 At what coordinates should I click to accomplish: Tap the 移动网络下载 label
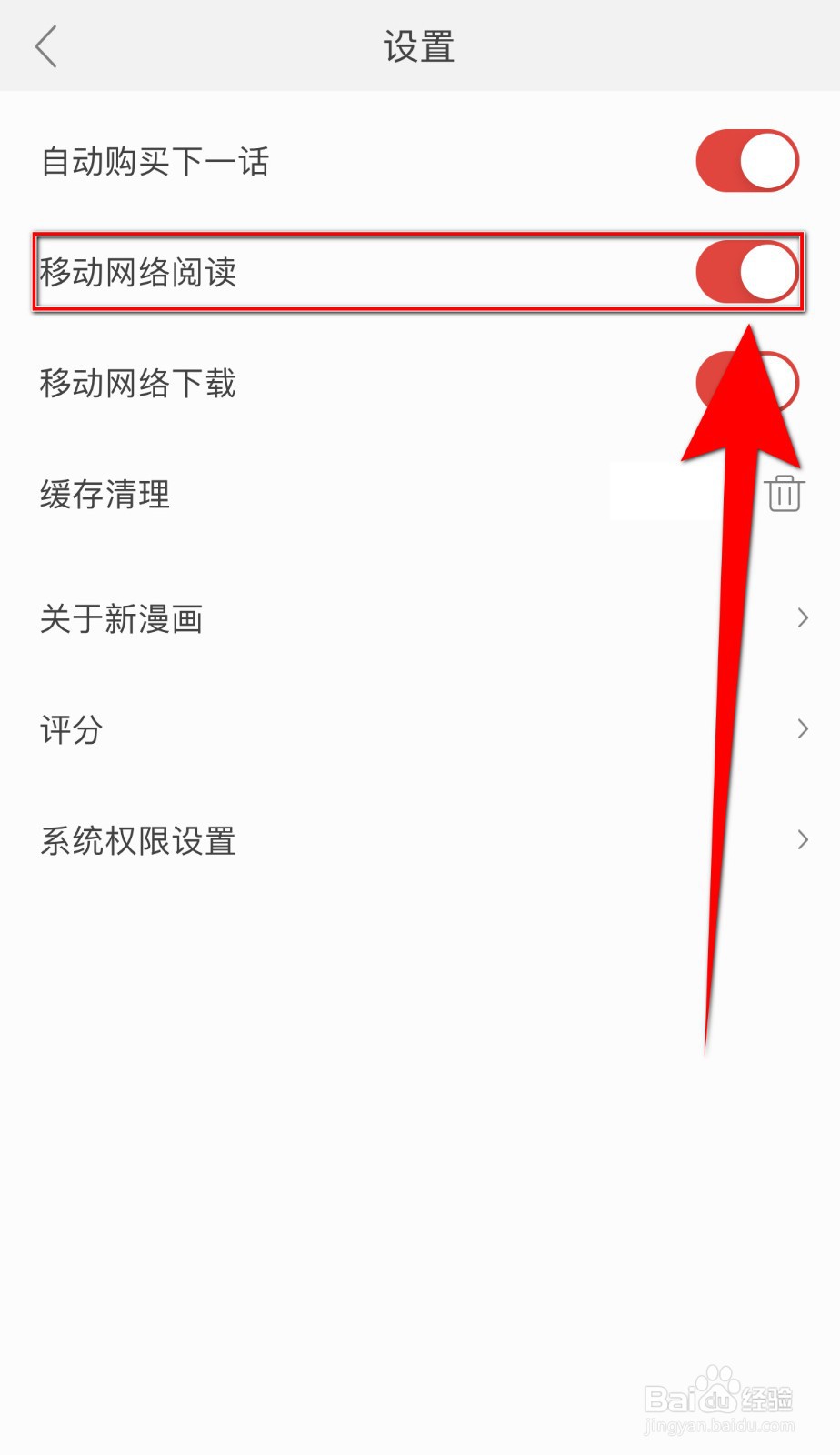[138, 382]
